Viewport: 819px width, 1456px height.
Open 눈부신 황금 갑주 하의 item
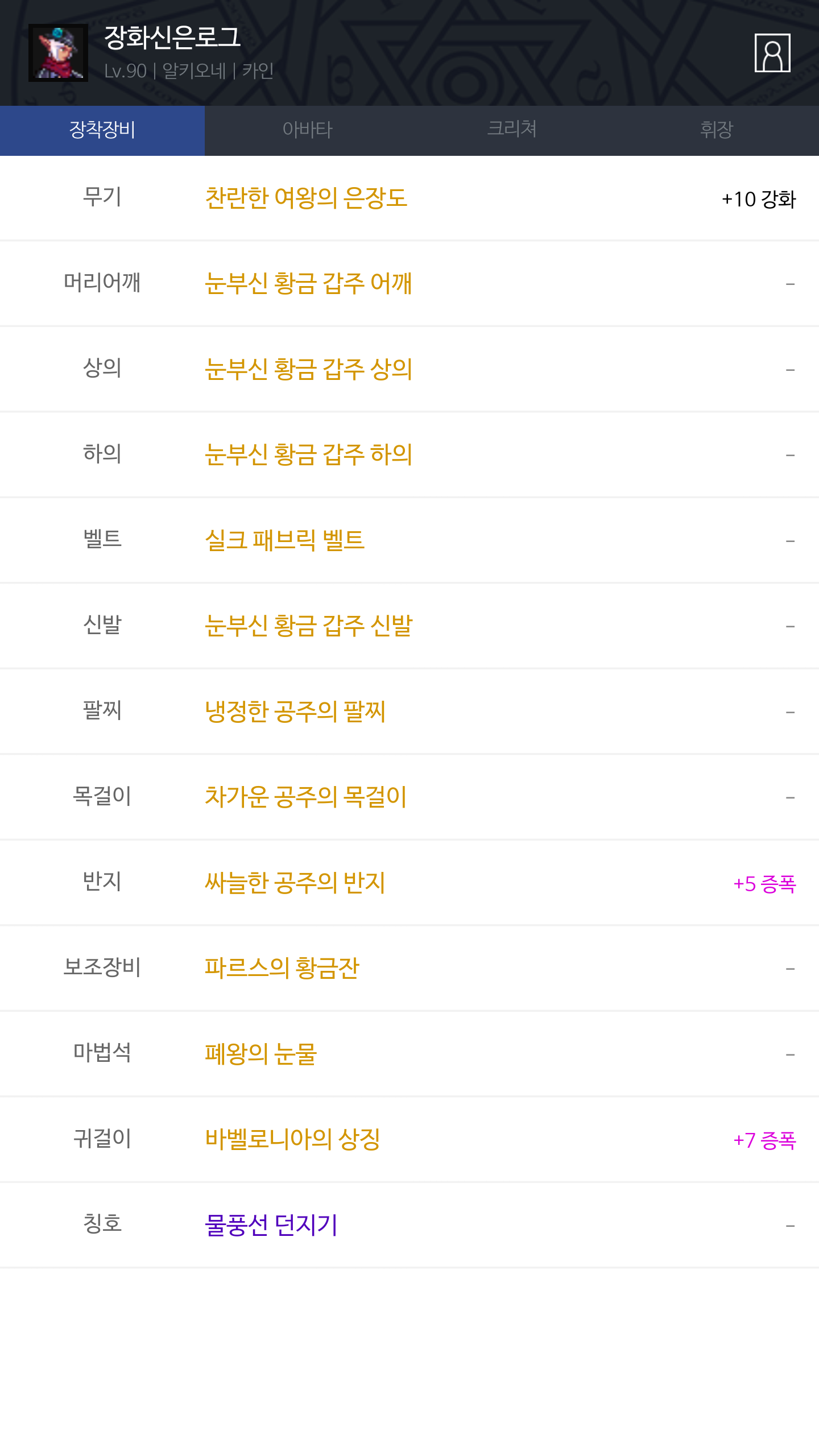[308, 454]
